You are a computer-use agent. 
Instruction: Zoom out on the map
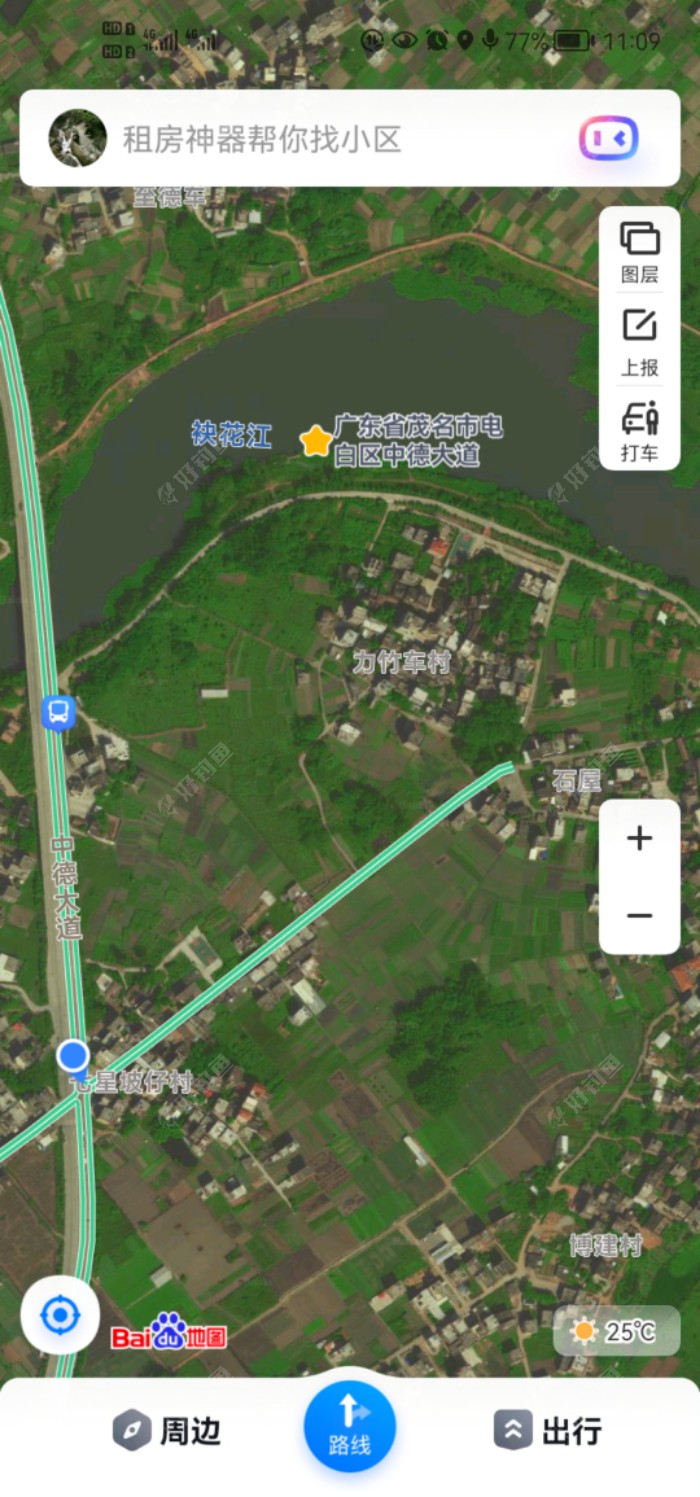pyautogui.click(x=640, y=915)
